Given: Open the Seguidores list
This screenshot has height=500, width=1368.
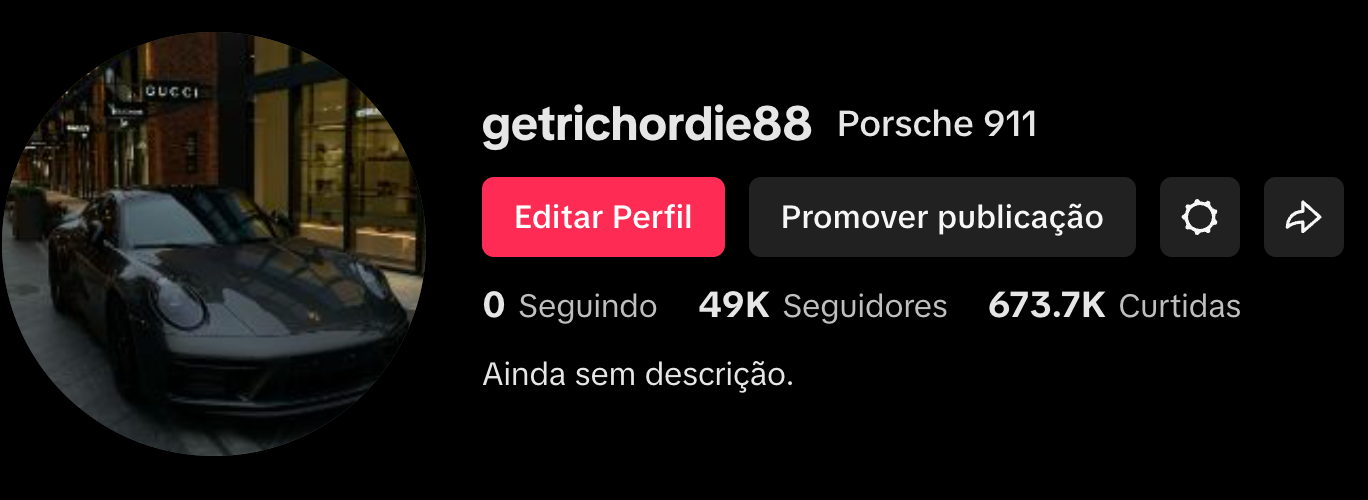Looking at the screenshot, I should click(x=822, y=306).
